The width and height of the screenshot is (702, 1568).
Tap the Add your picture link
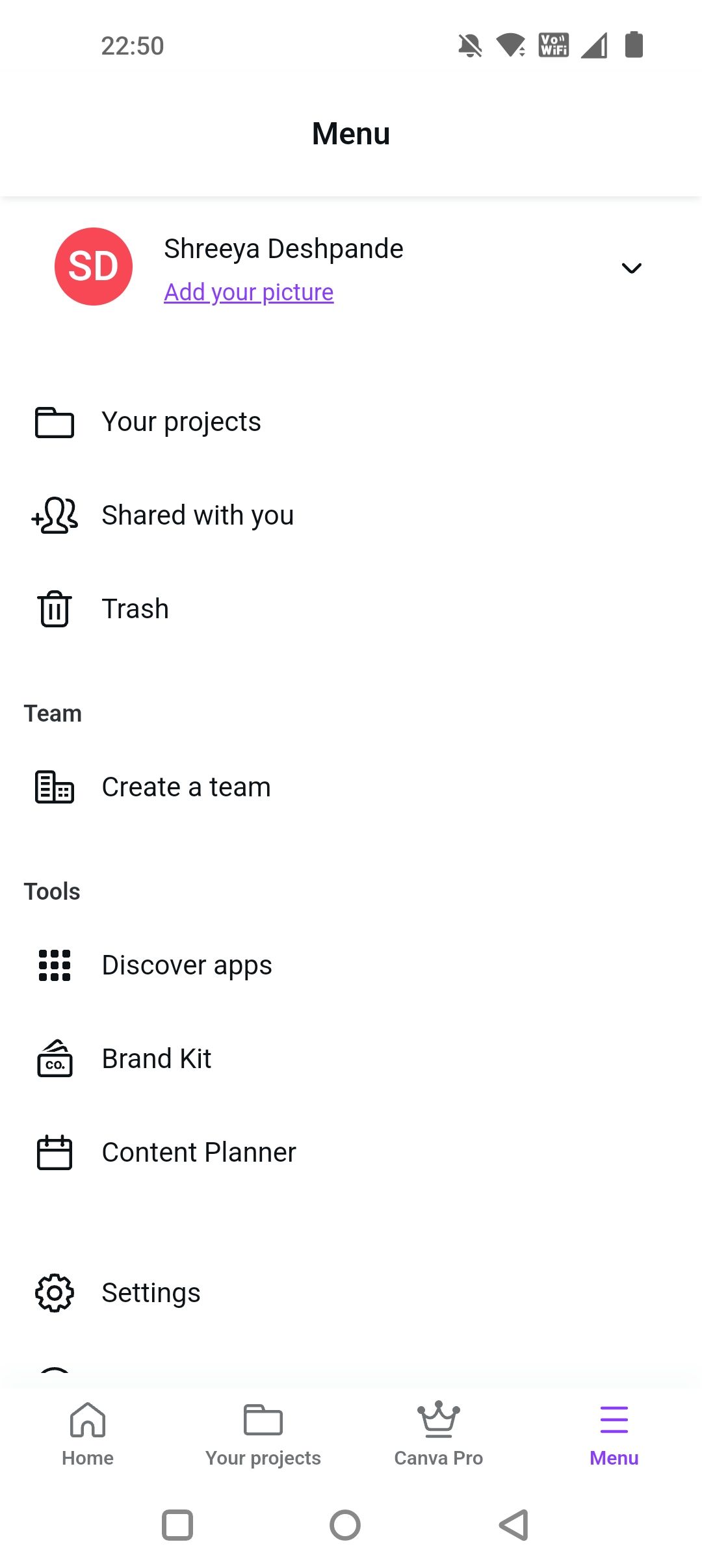click(x=248, y=293)
